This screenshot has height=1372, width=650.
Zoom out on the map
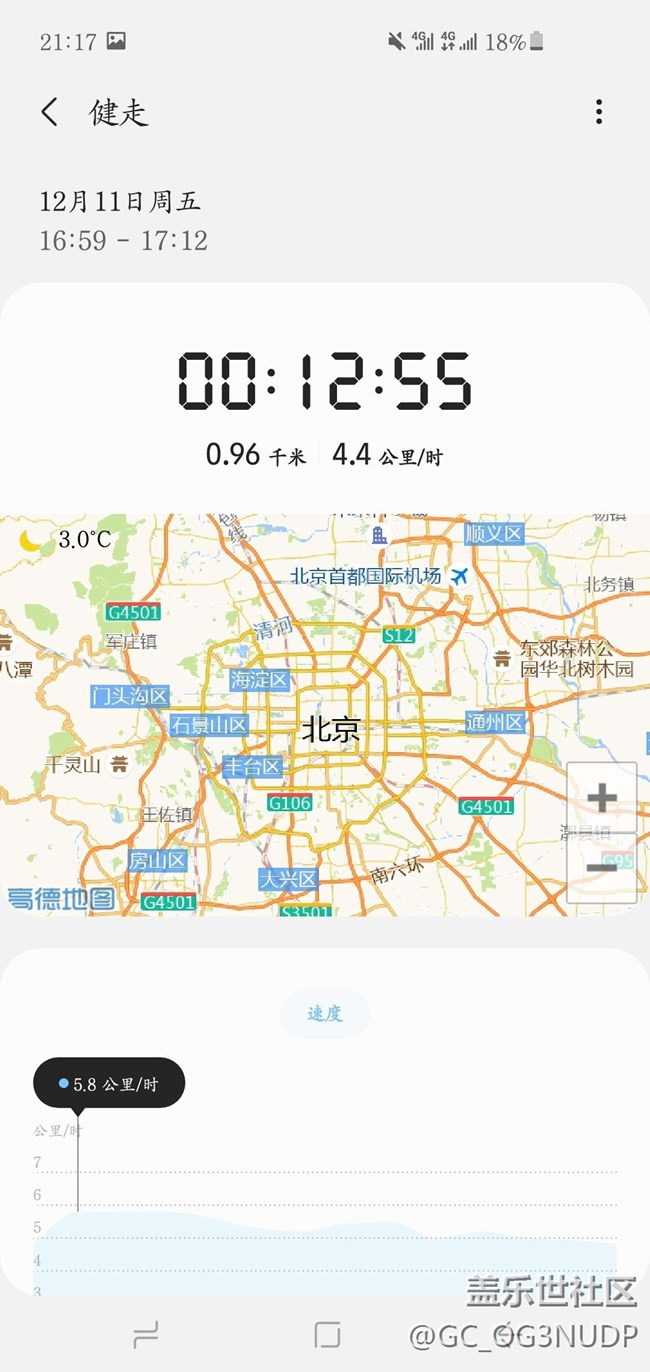(x=602, y=867)
